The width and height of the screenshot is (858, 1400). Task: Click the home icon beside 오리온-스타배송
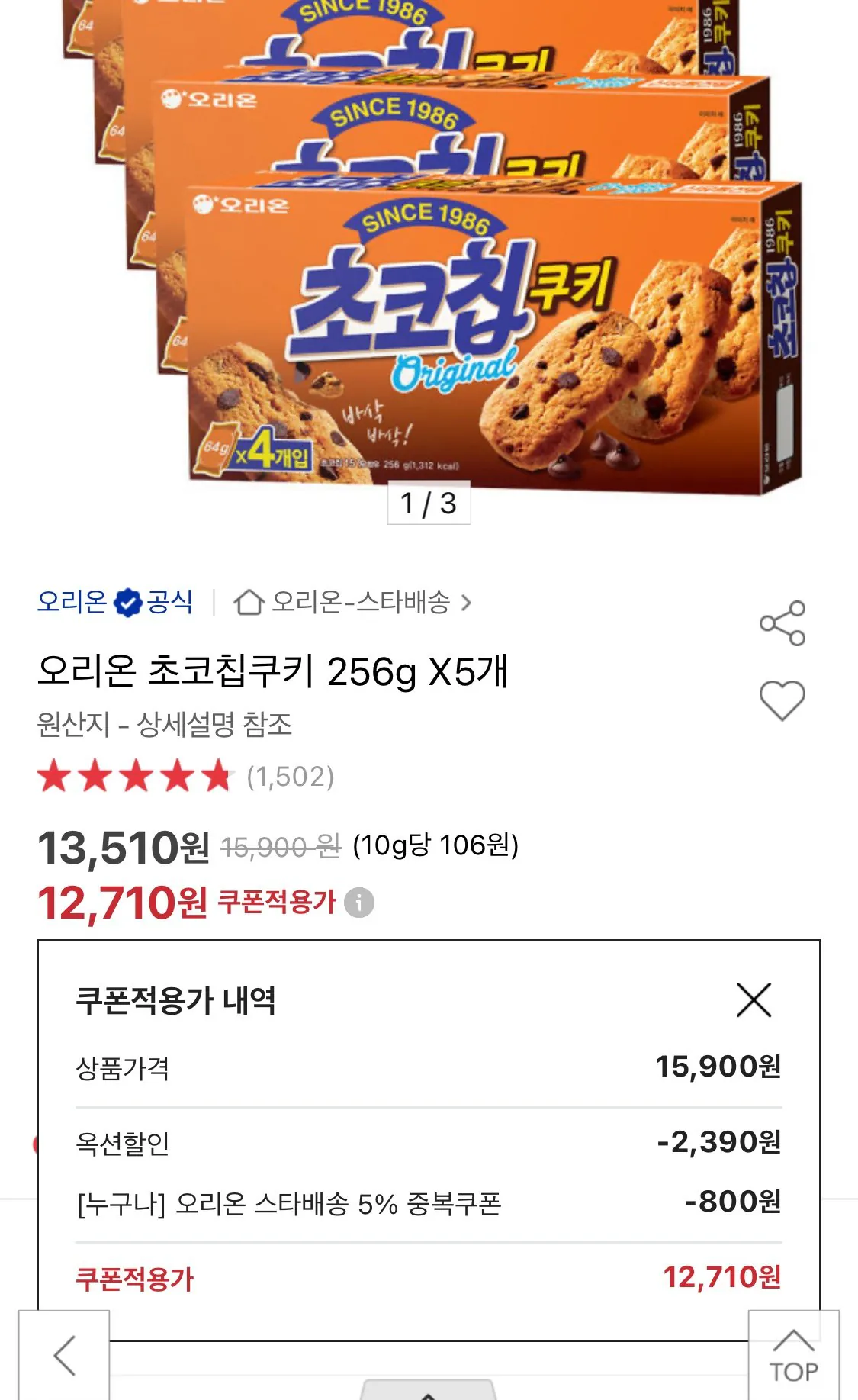251,603
